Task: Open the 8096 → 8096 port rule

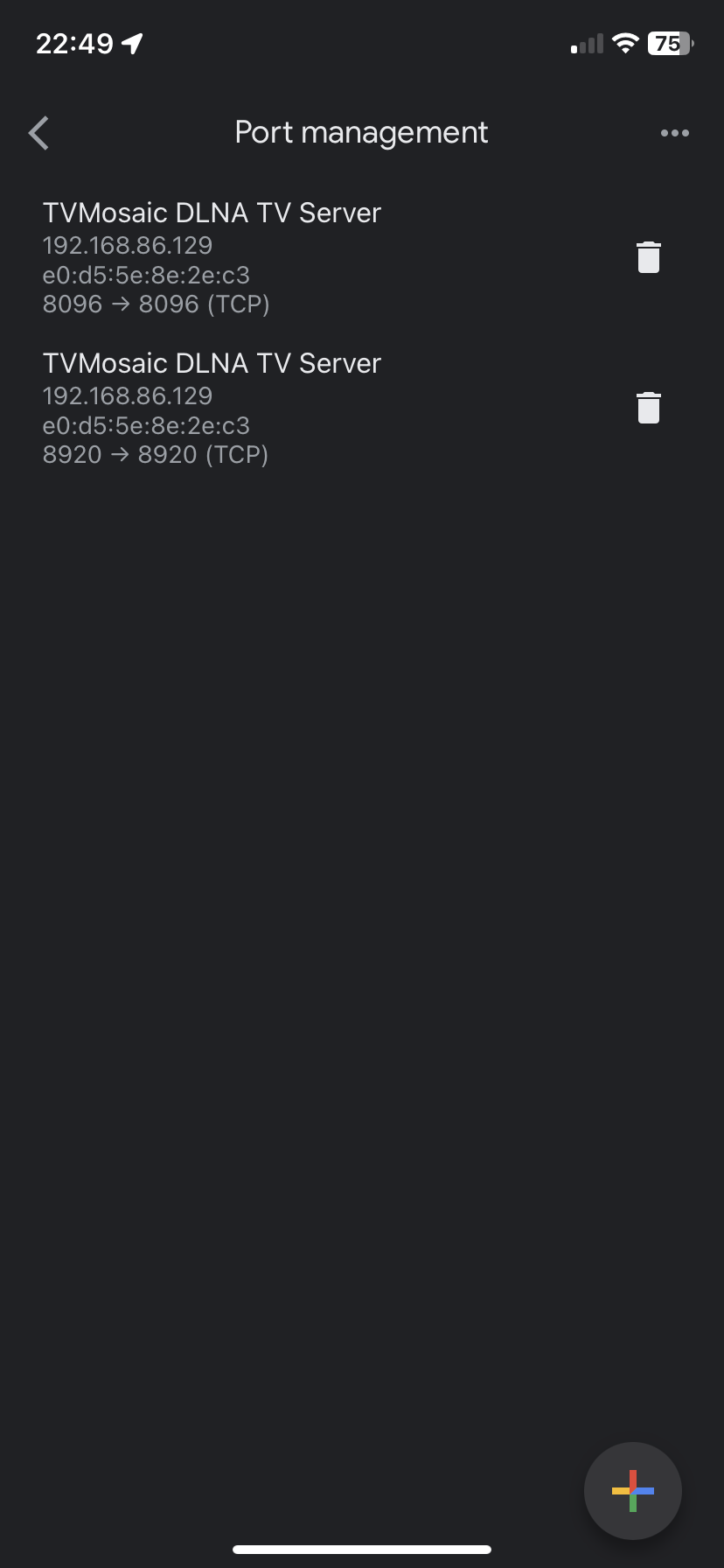Action: 212,258
